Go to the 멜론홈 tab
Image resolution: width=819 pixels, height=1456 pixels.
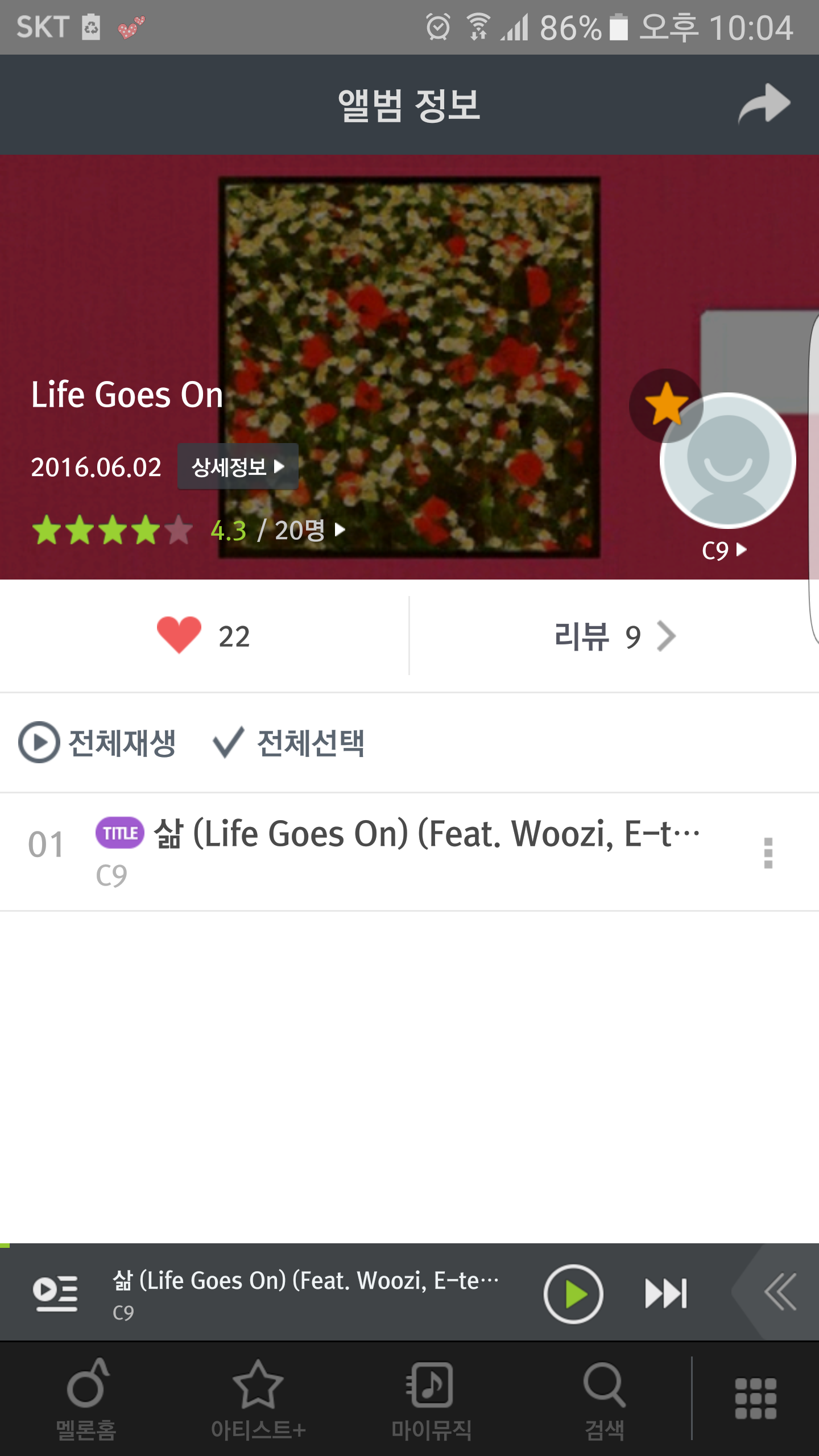pyautogui.click(x=86, y=1399)
